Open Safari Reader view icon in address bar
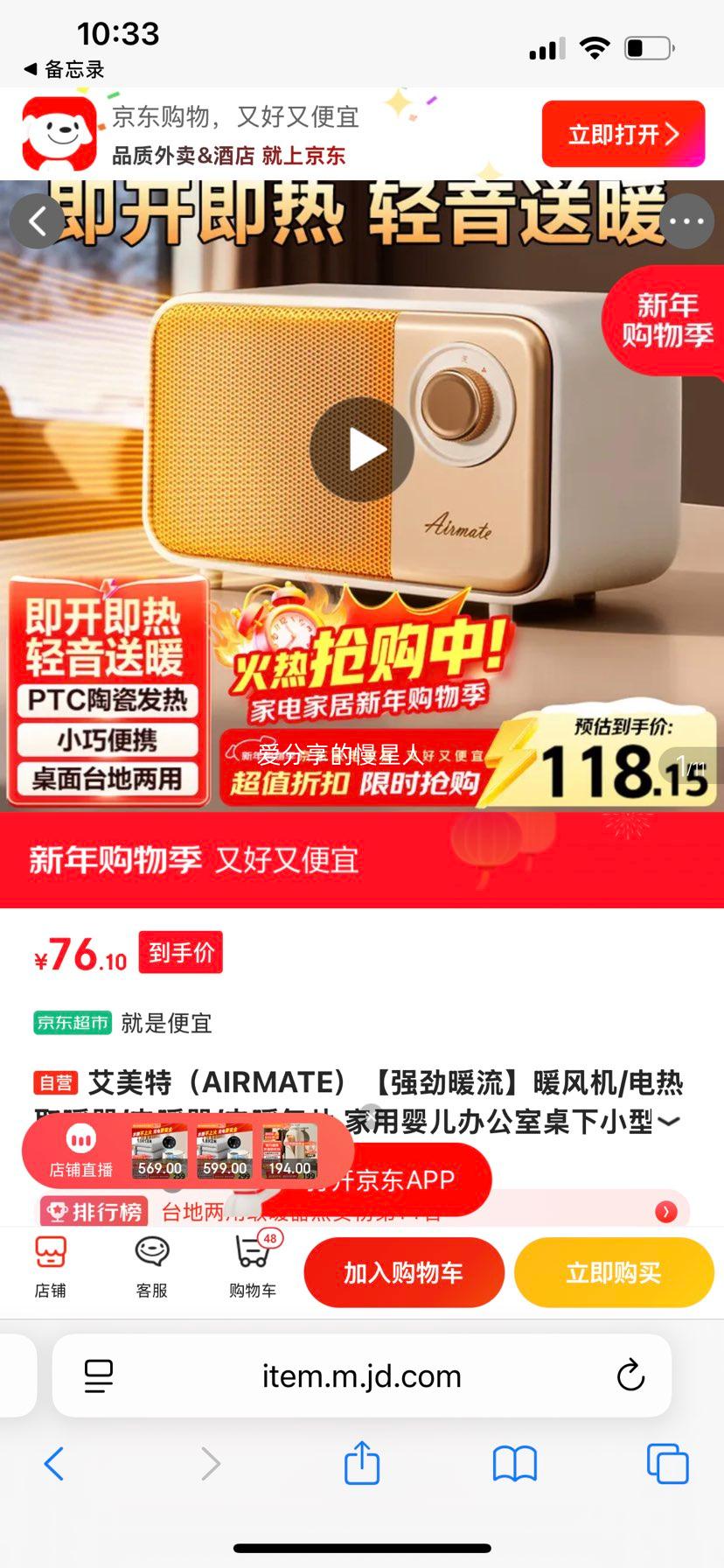The image size is (724, 1568). [99, 1375]
